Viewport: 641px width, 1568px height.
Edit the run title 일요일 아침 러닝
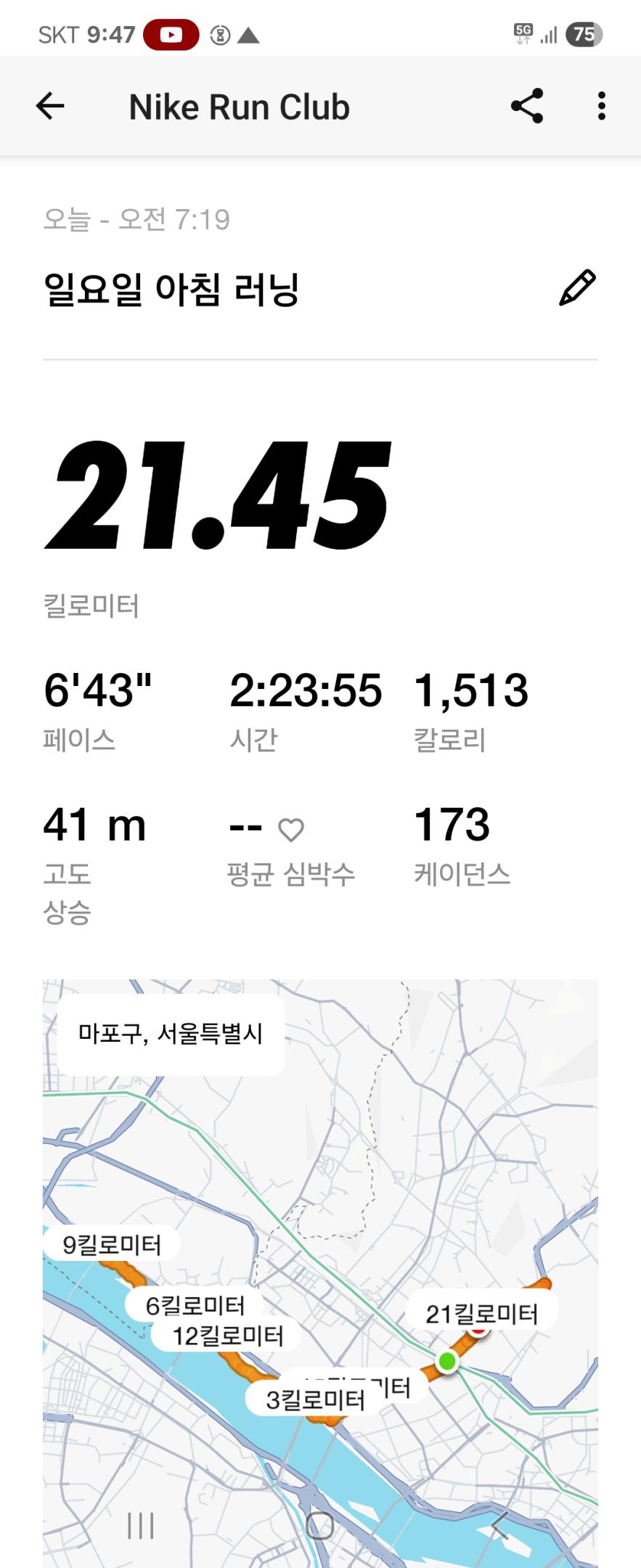click(577, 288)
